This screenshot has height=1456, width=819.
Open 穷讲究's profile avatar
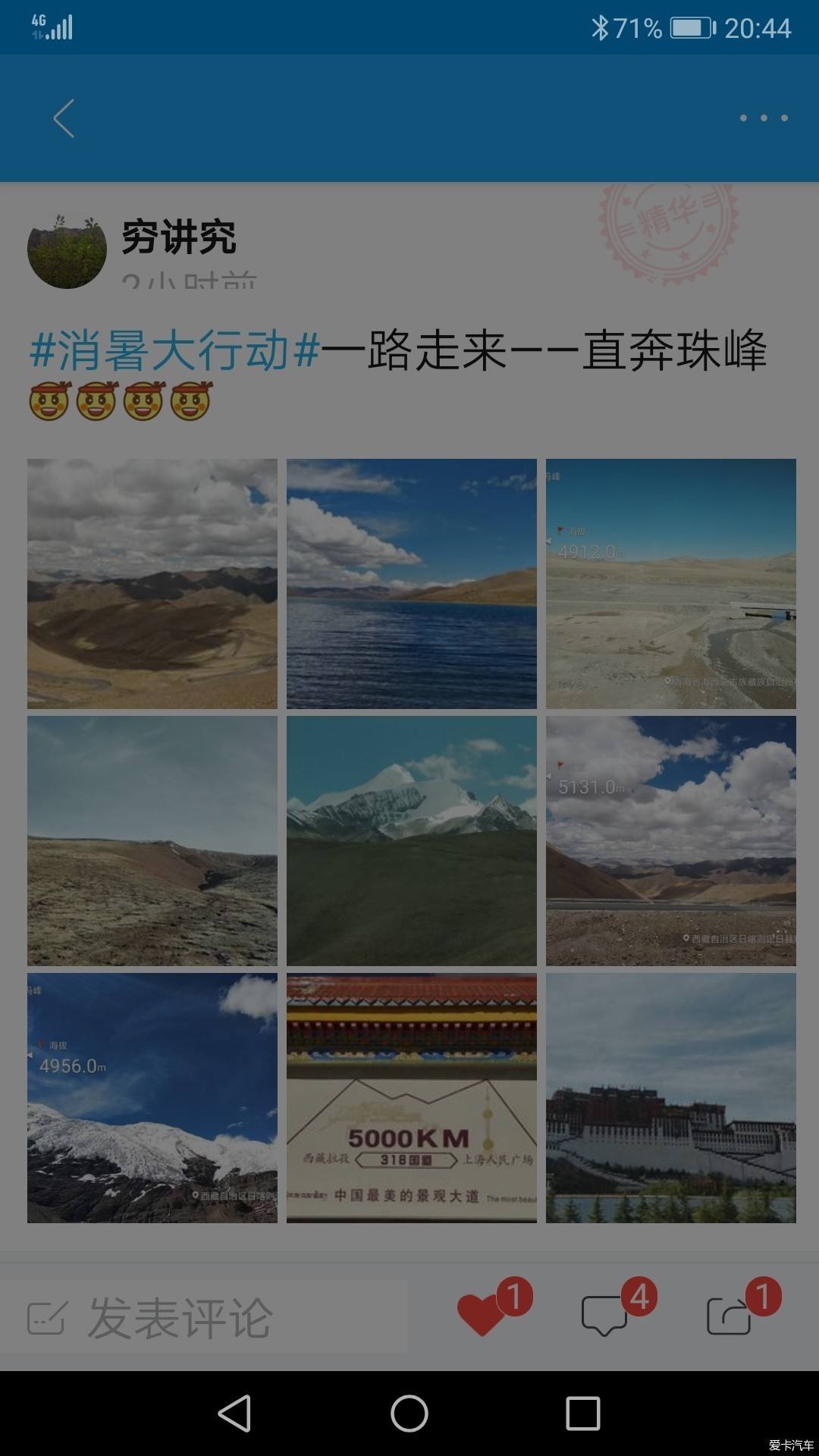[x=67, y=251]
